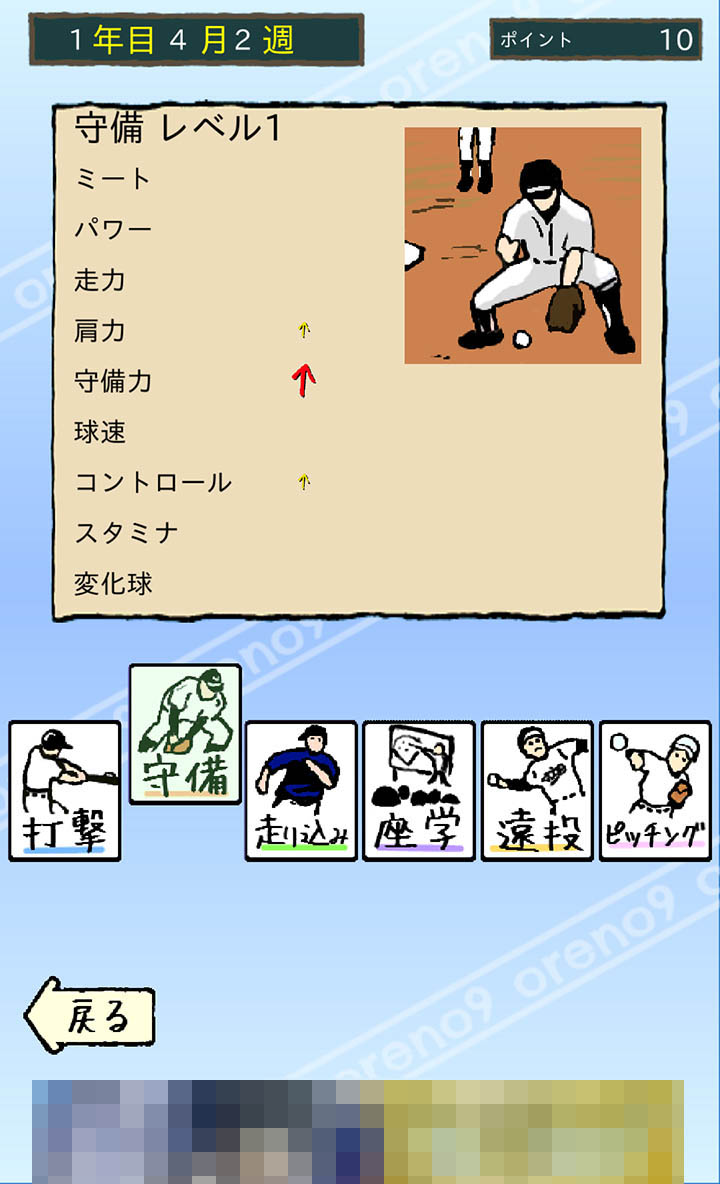Choose the 守備 fielding training card
Screen dimensions: 720x1184
185,734
